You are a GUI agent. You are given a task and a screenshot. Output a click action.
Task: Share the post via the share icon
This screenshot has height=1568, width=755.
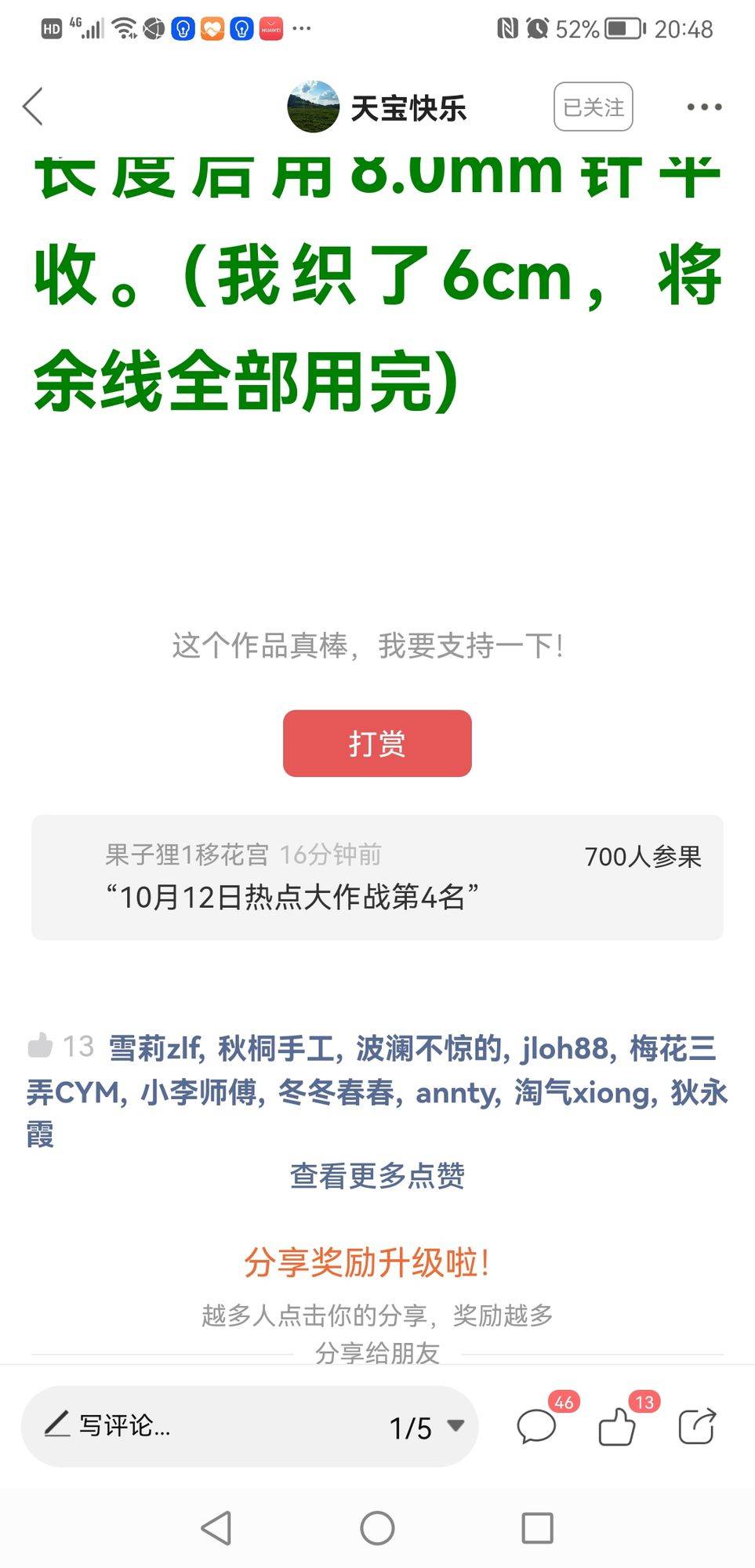pyautogui.click(x=696, y=1426)
